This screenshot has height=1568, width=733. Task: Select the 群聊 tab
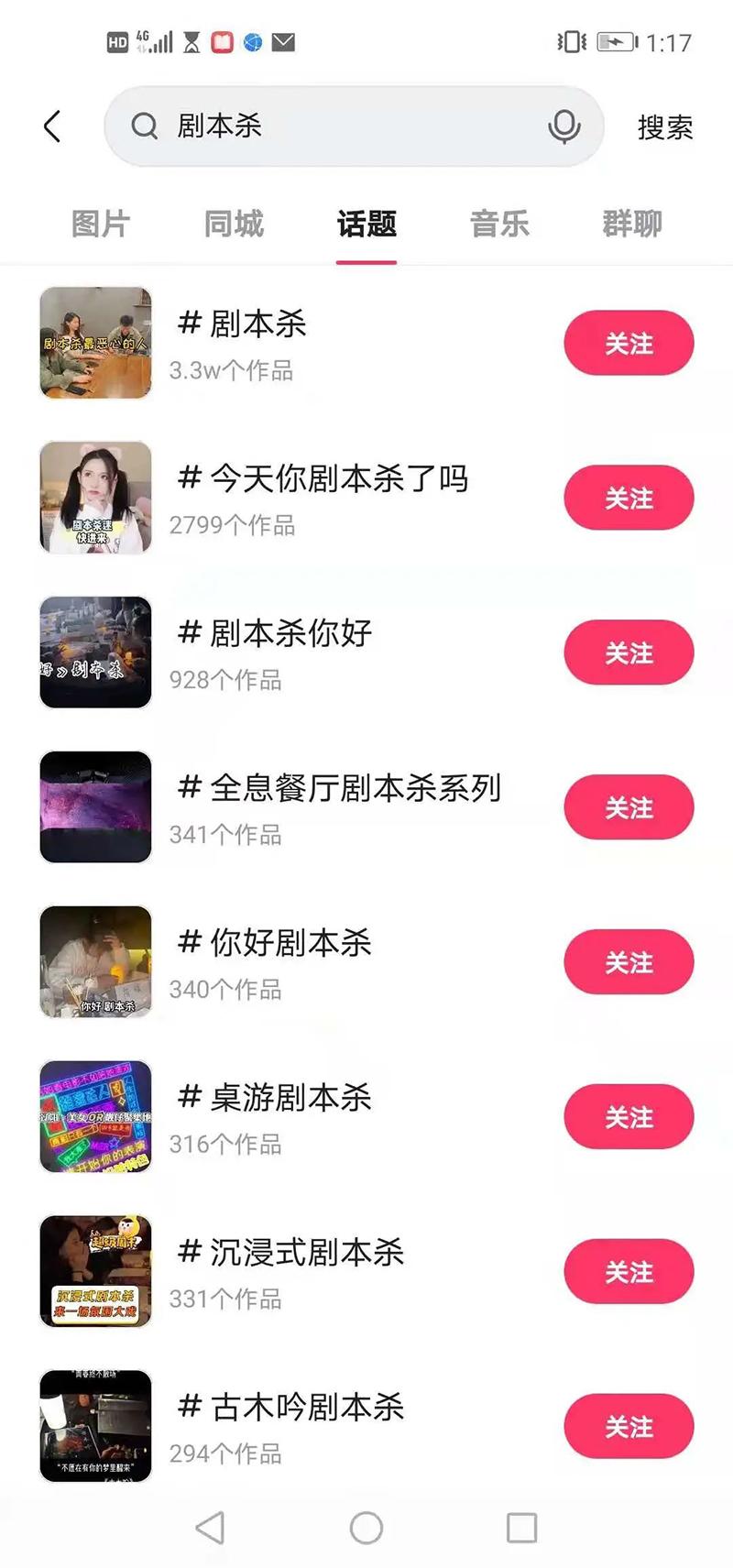pos(632,224)
